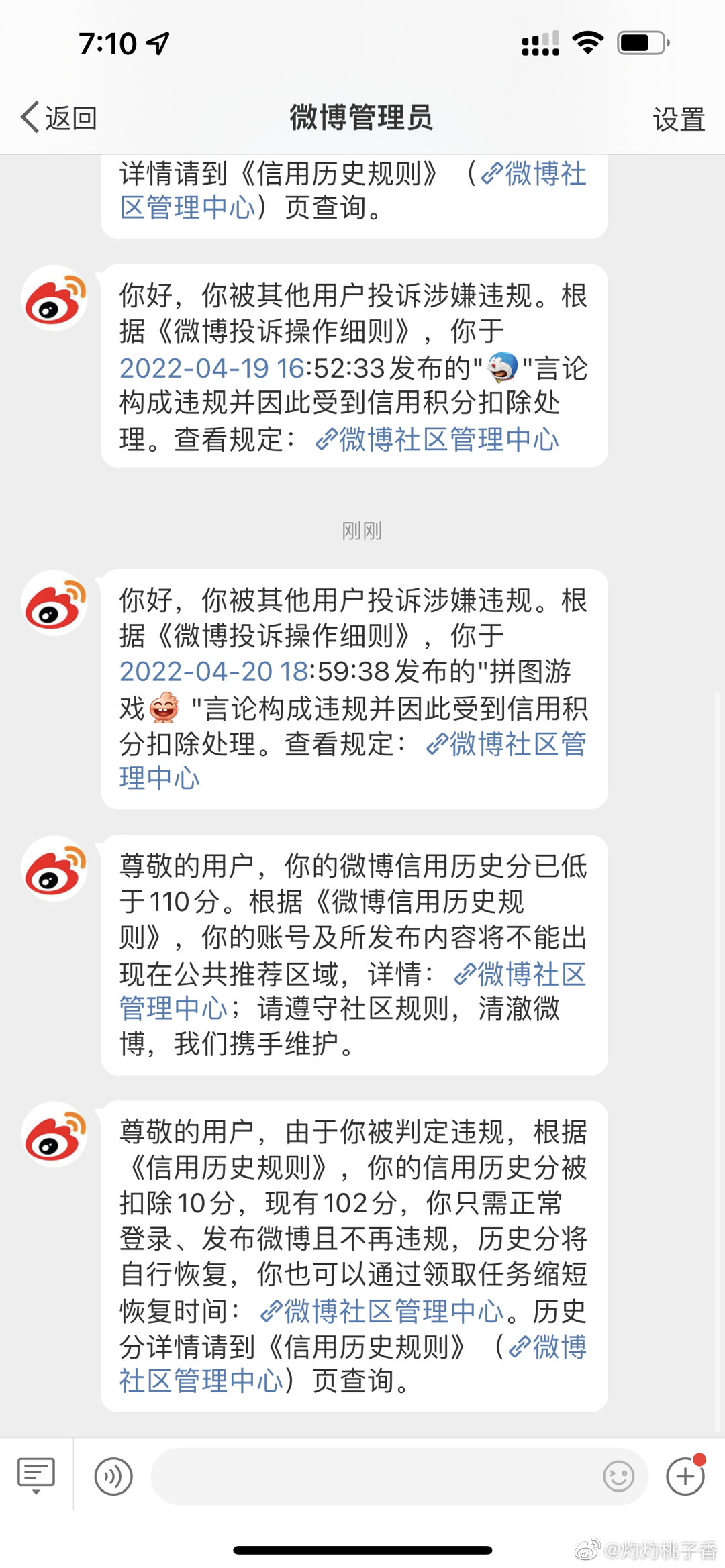Open the emoji picker

pos(618,1476)
